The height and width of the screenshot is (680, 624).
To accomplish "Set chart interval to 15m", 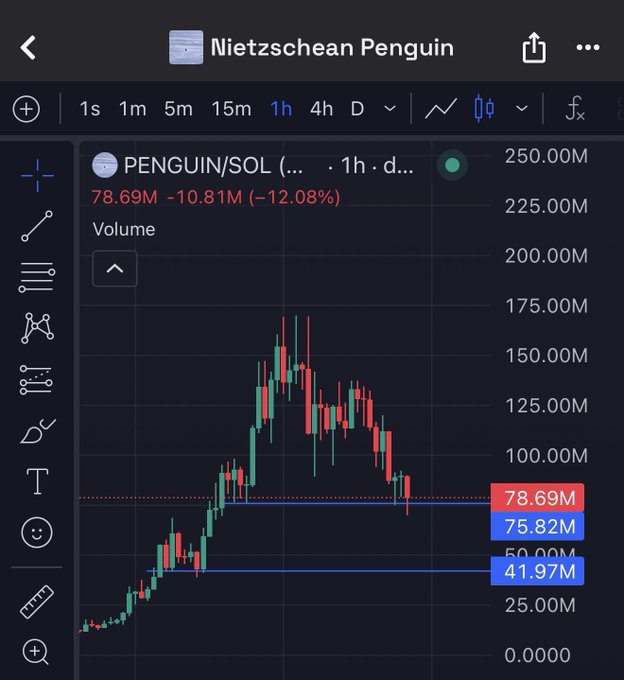I will tap(231, 109).
